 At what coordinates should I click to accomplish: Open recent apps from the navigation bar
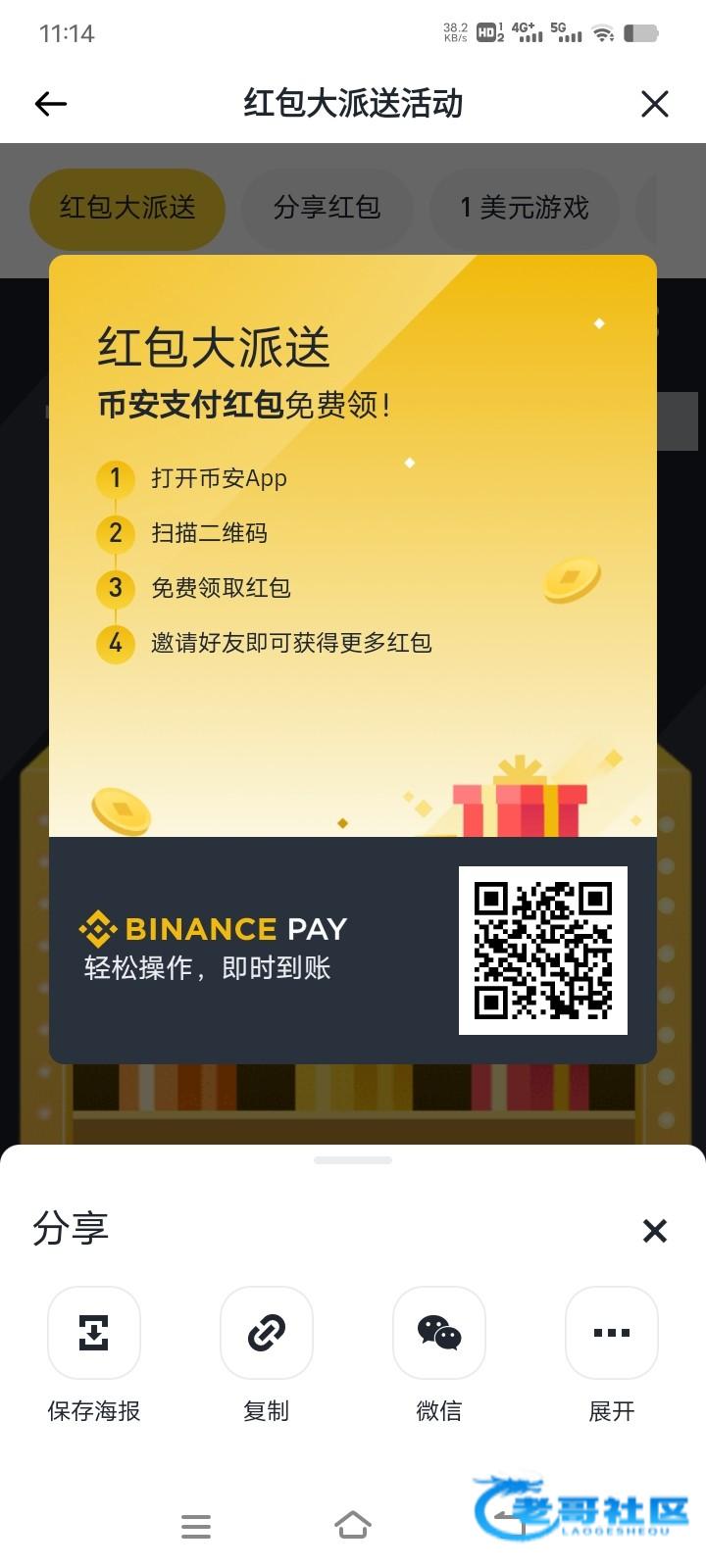tap(196, 1526)
